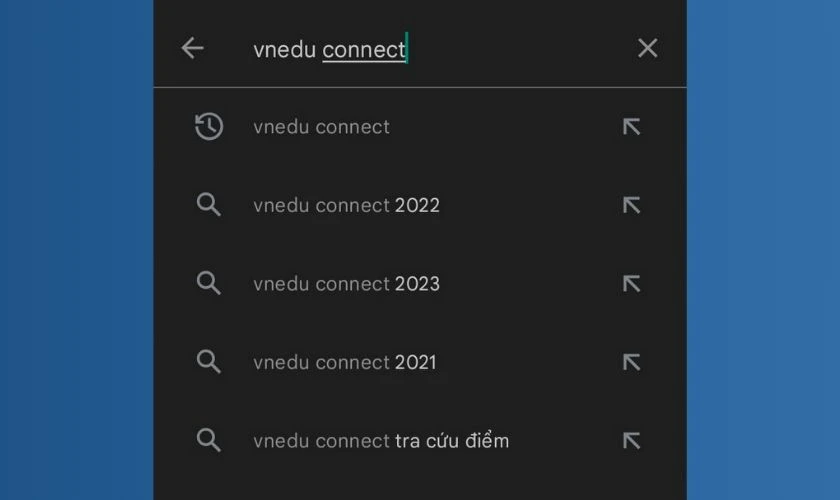The height and width of the screenshot is (500, 840).
Task: Clear the search text with the X
Action: 648,48
